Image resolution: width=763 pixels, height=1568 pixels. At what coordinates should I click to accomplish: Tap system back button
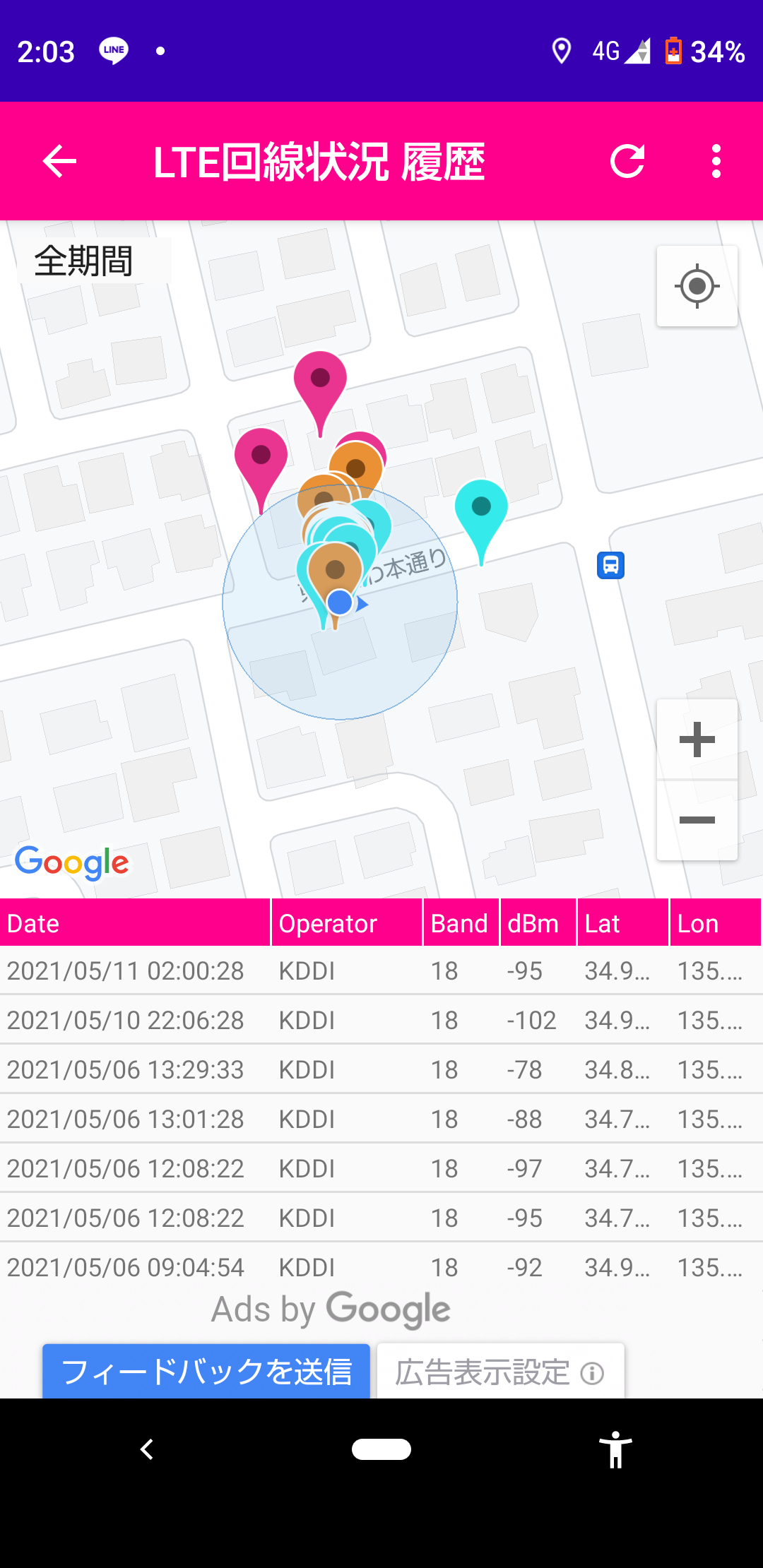147,1449
